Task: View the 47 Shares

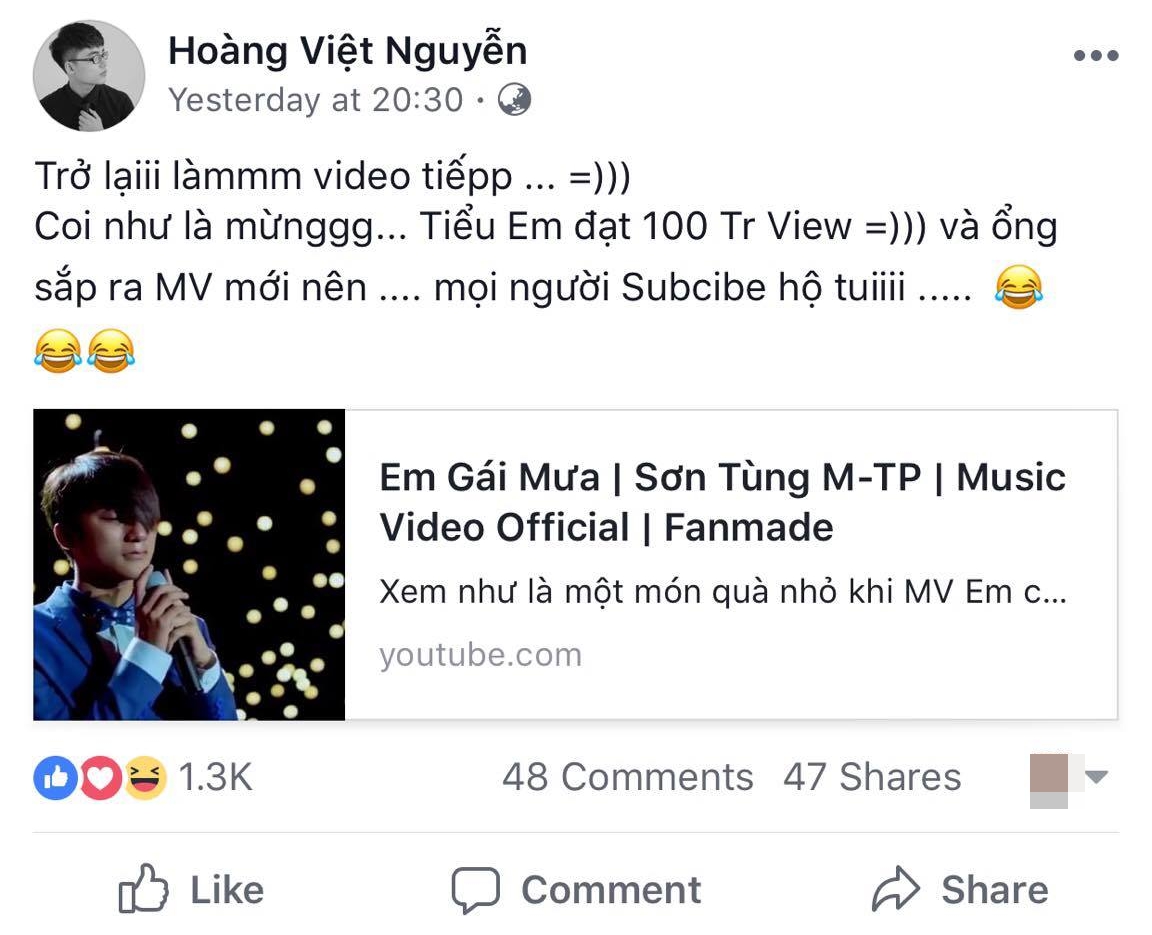Action: pos(871,777)
